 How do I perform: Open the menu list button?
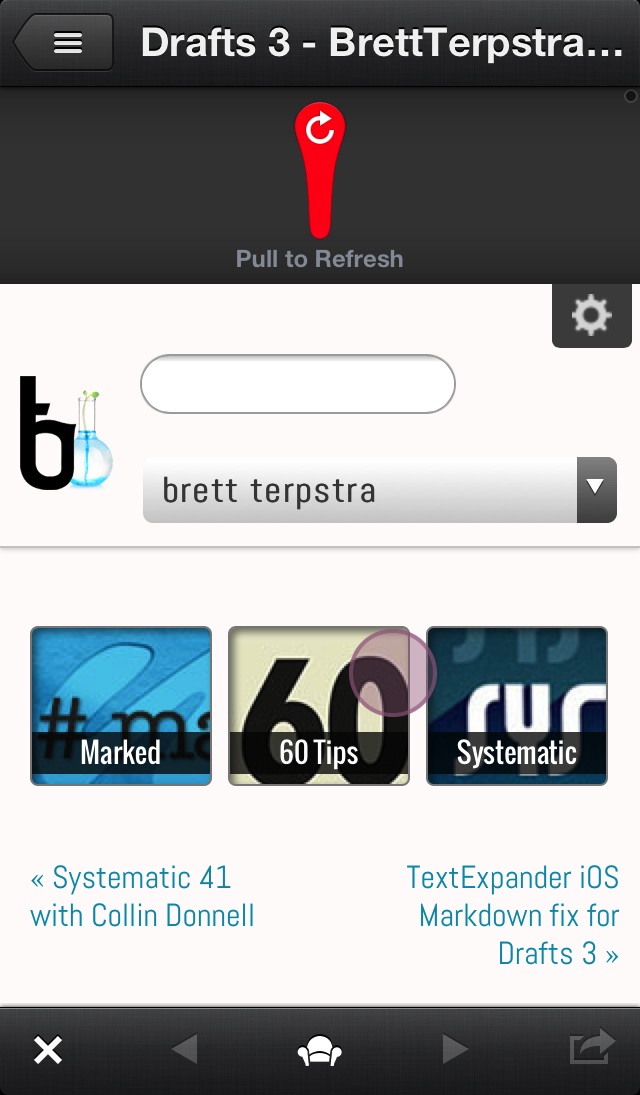(x=66, y=43)
